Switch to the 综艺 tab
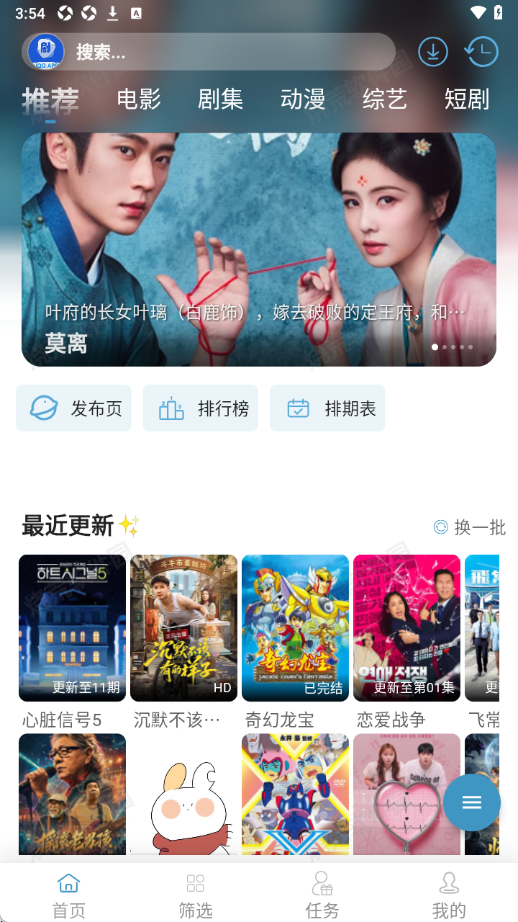 (x=385, y=99)
